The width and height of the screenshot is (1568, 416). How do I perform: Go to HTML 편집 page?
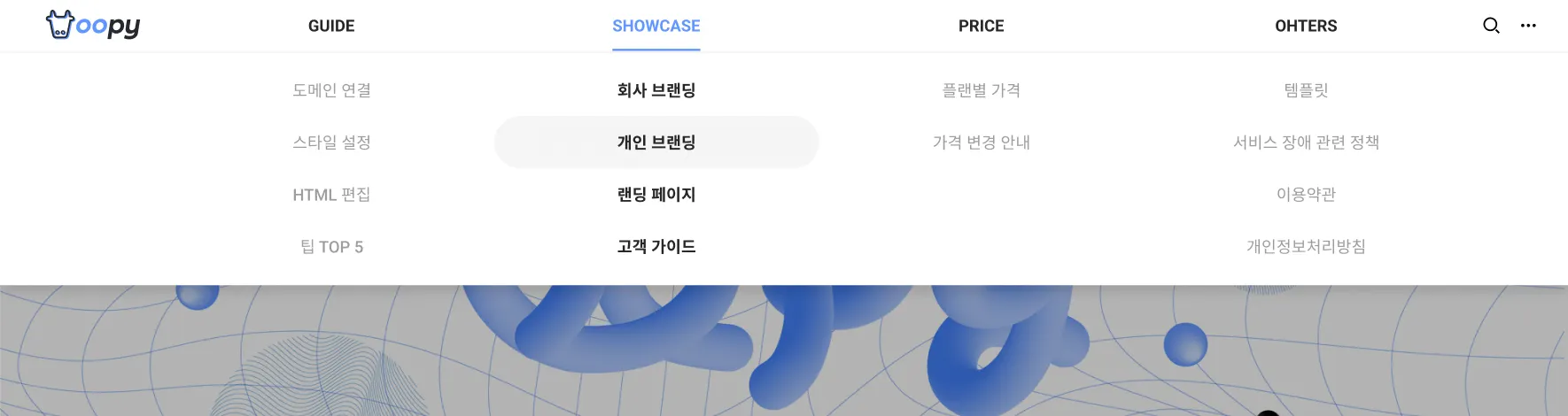click(331, 195)
